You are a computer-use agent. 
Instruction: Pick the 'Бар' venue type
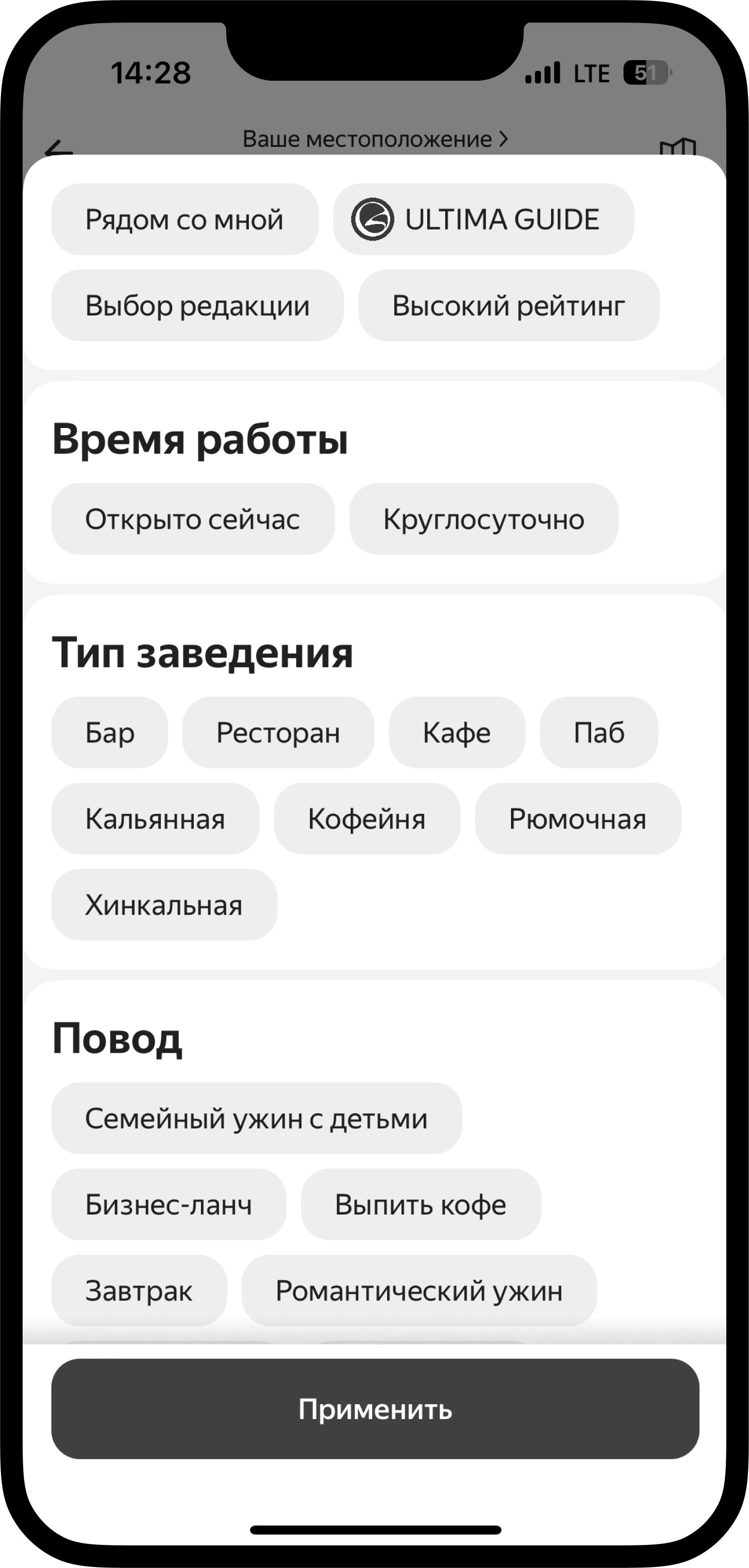(109, 733)
